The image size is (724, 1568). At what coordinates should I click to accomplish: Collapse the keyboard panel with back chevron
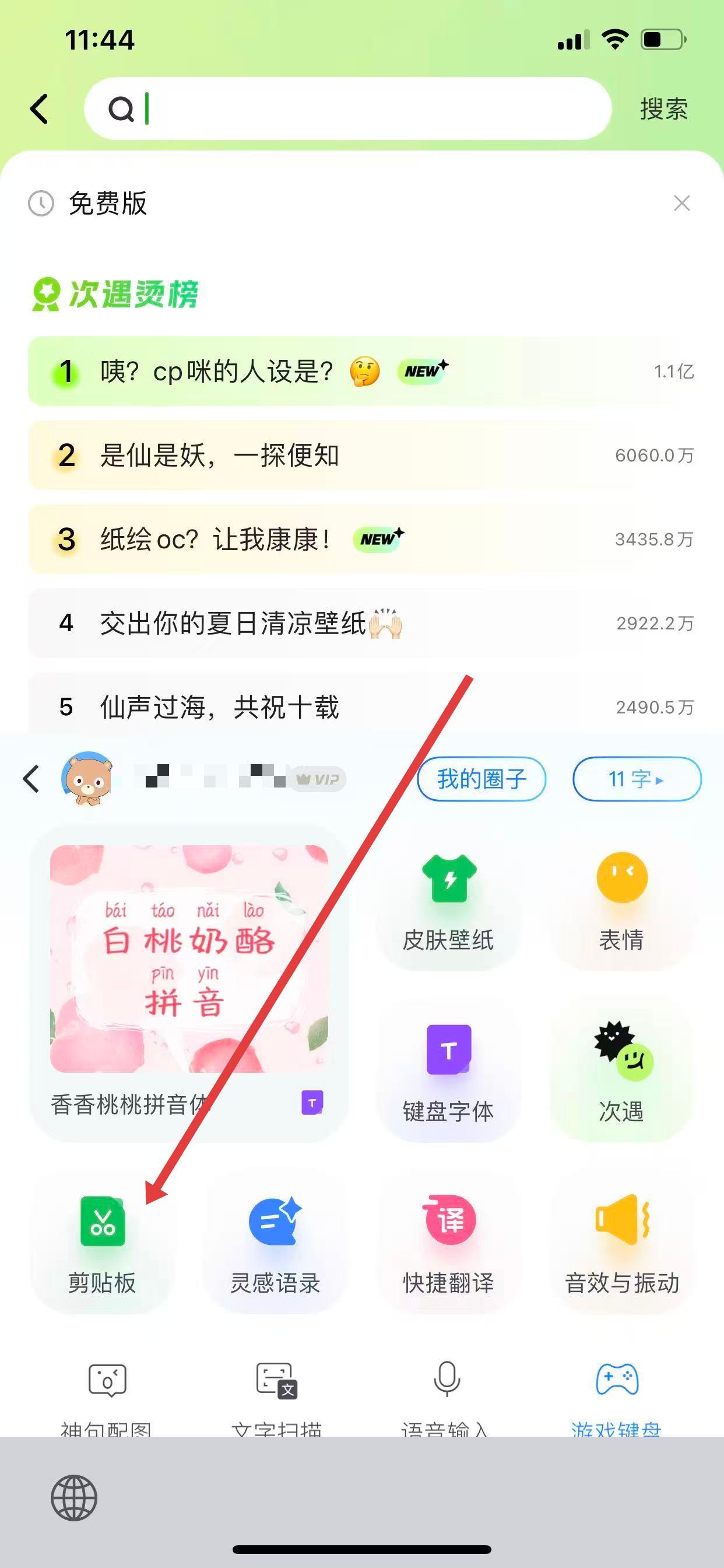[31, 779]
